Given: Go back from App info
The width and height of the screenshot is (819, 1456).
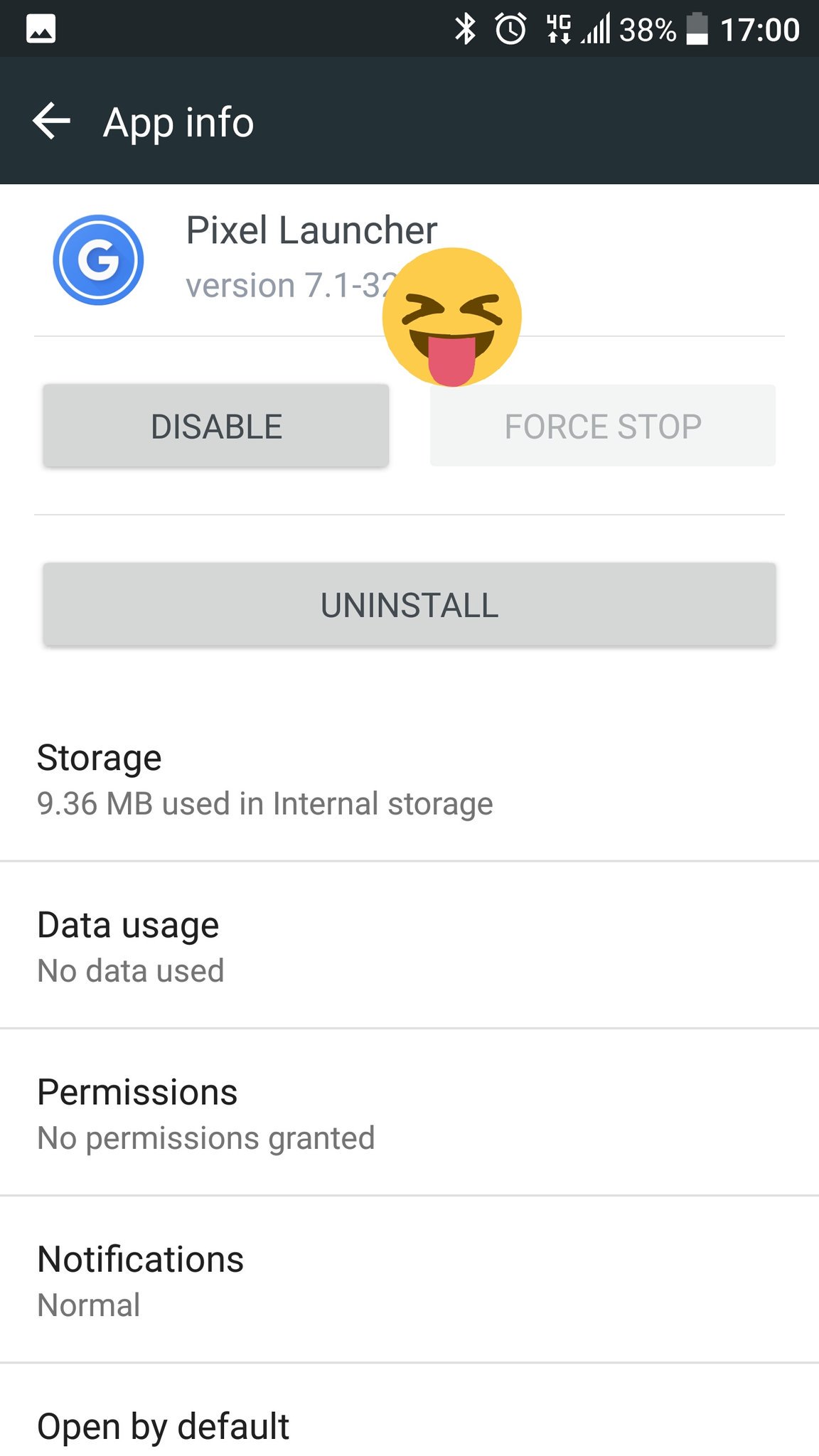Looking at the screenshot, I should pyautogui.click(x=51, y=121).
